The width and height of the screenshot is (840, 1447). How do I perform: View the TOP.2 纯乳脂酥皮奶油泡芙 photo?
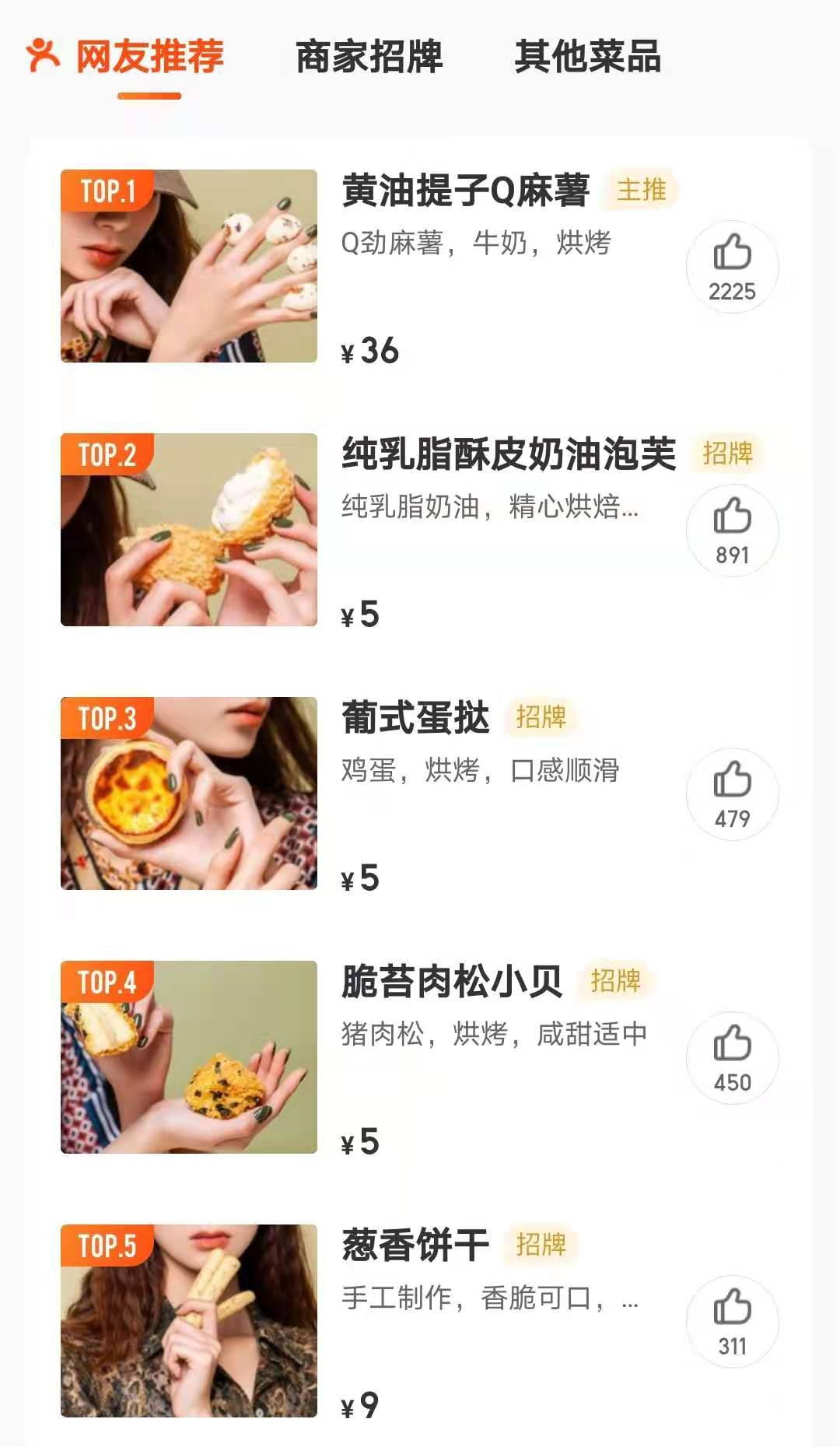pos(189,530)
